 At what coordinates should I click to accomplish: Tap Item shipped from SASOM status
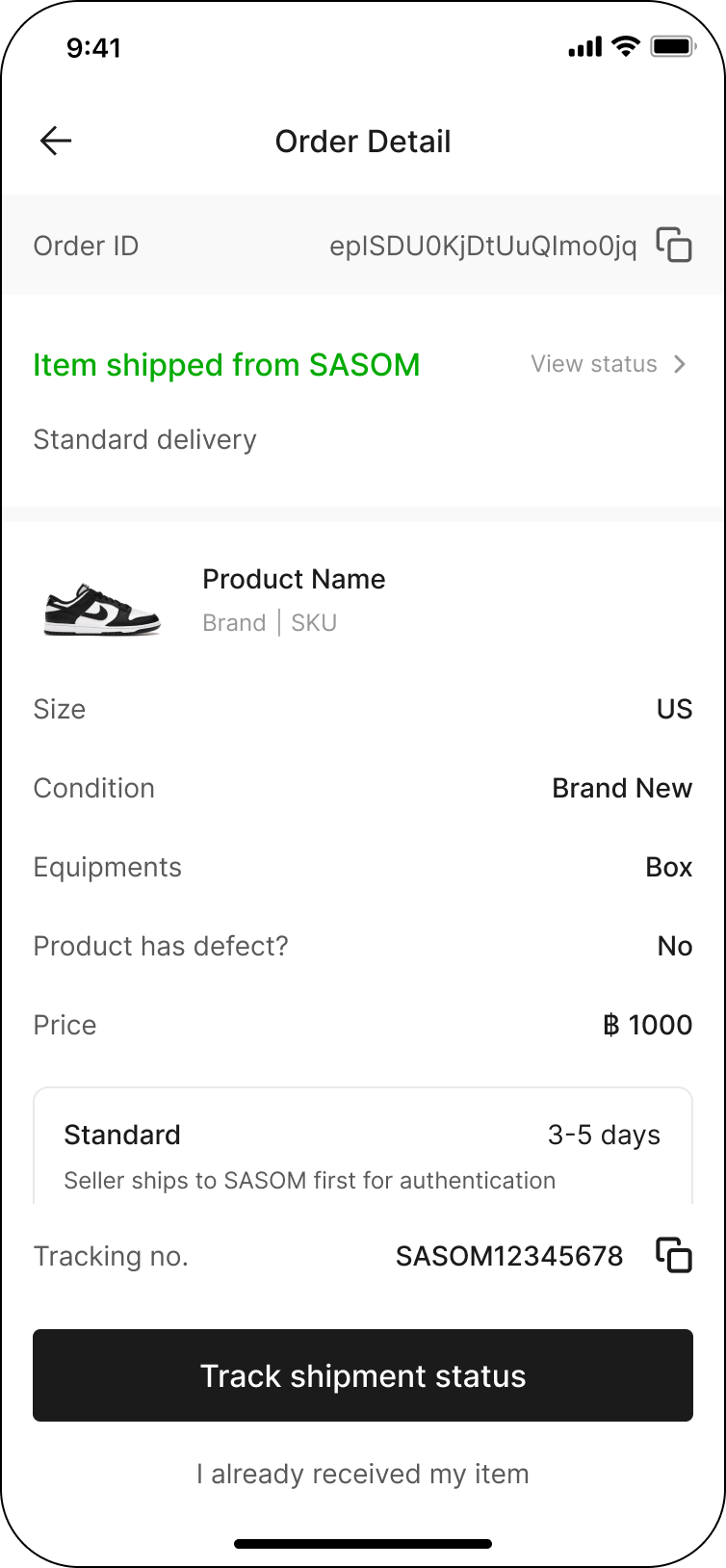[227, 365]
